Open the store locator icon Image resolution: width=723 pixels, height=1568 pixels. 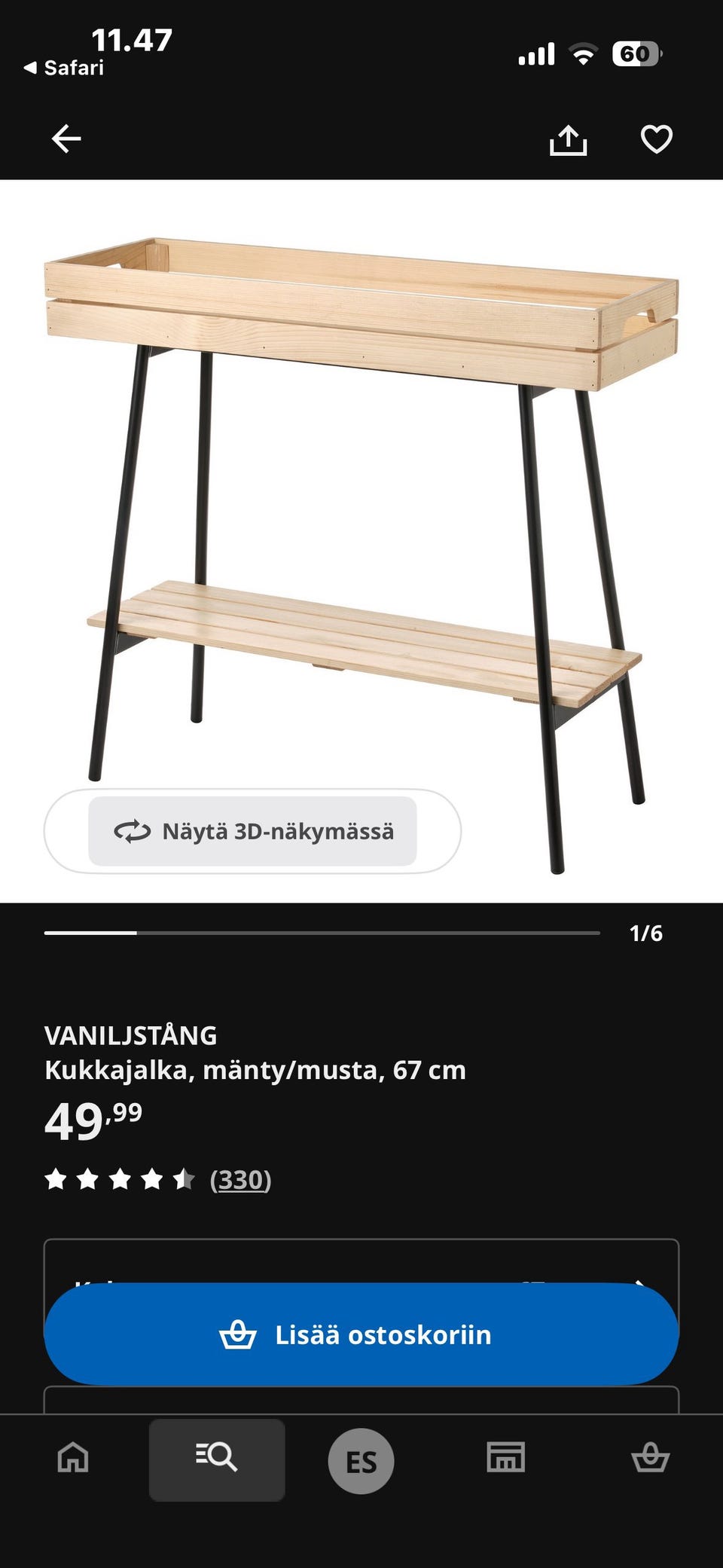click(x=506, y=1459)
